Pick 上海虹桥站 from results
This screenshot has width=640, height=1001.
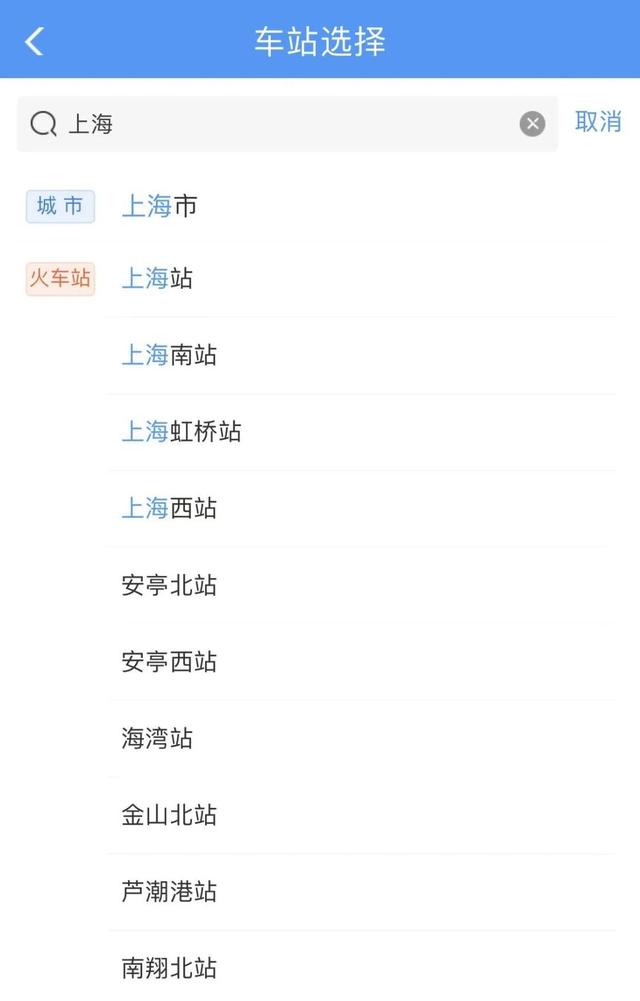point(181,432)
